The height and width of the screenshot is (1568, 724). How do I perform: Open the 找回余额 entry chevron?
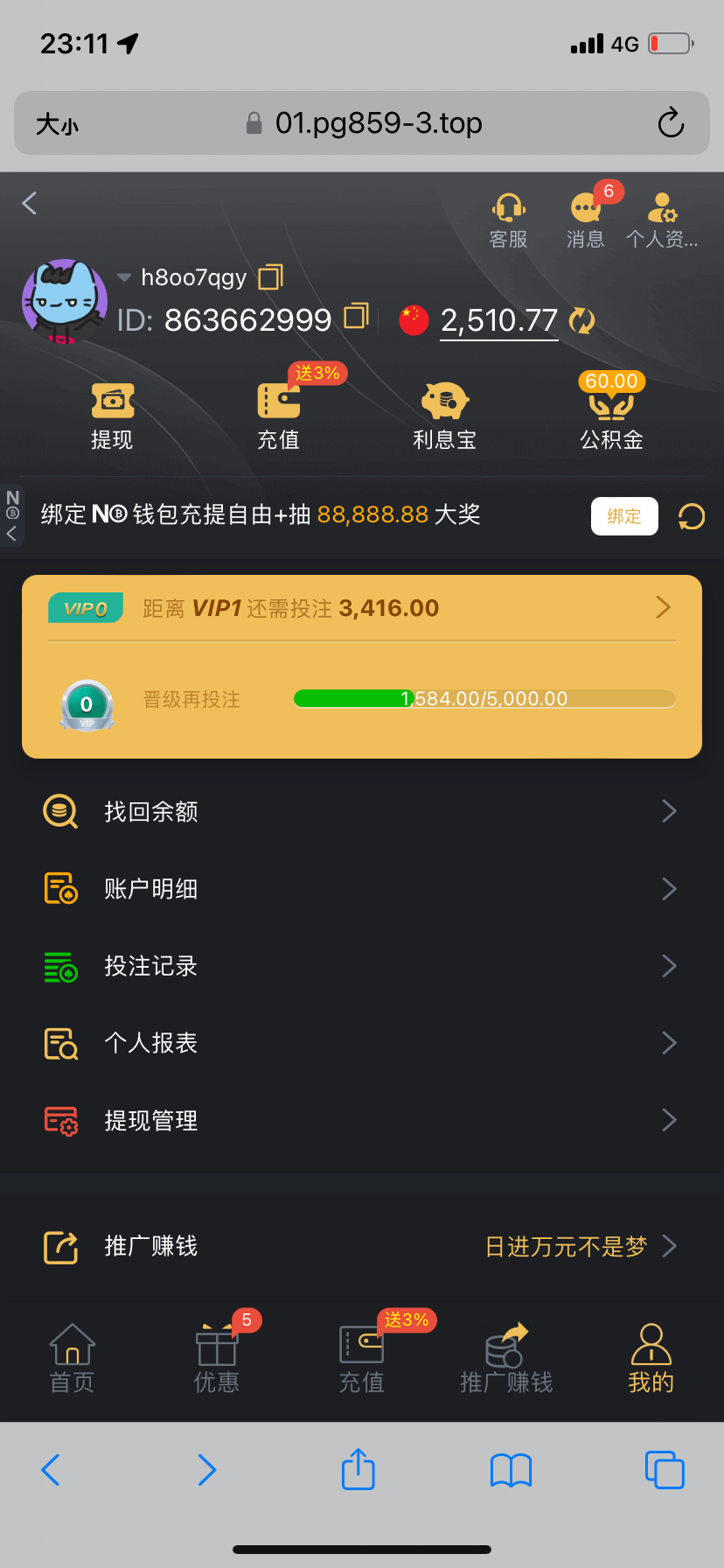669,811
